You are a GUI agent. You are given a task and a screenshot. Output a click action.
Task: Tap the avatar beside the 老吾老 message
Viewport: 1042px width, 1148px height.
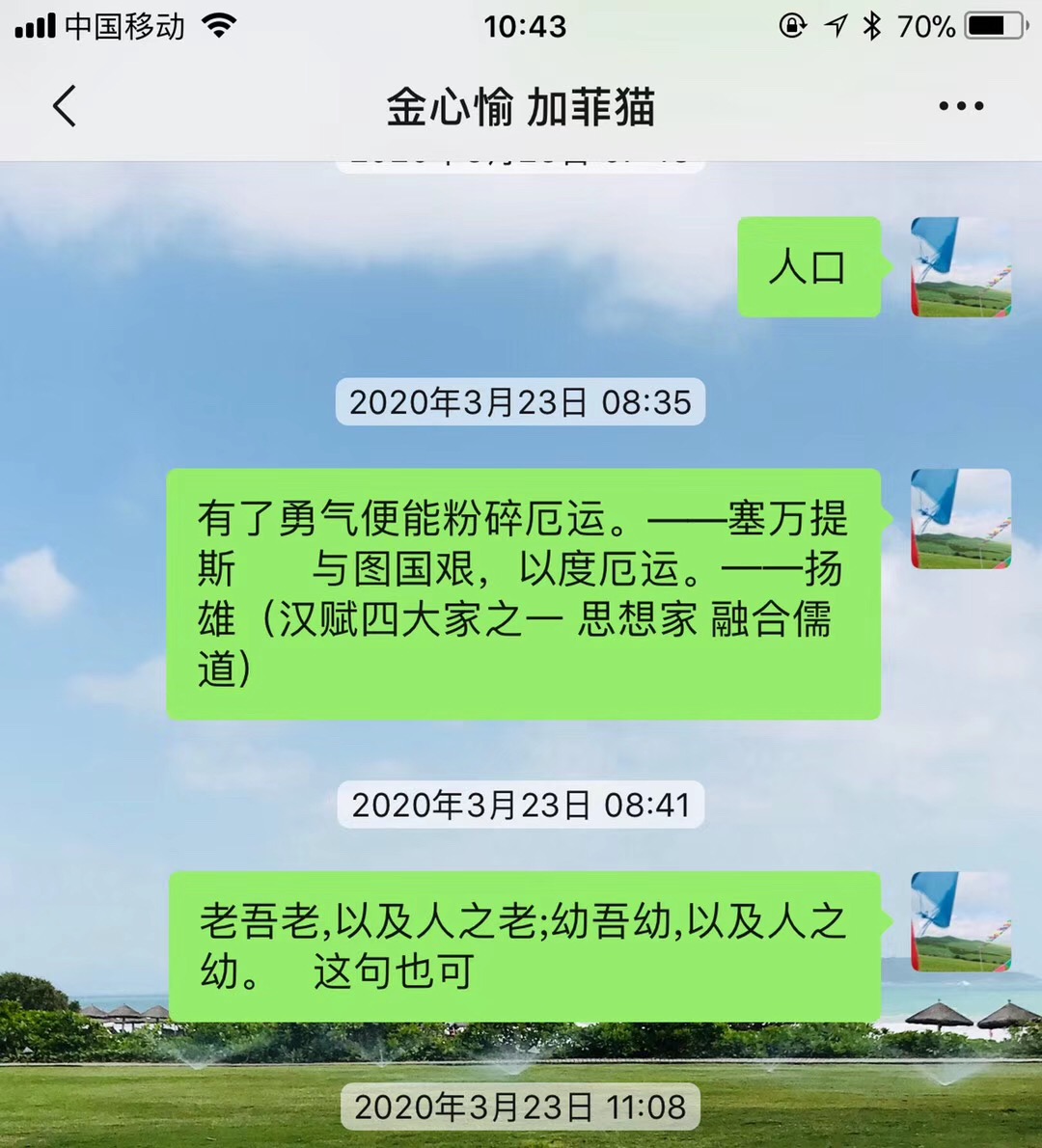(961, 922)
